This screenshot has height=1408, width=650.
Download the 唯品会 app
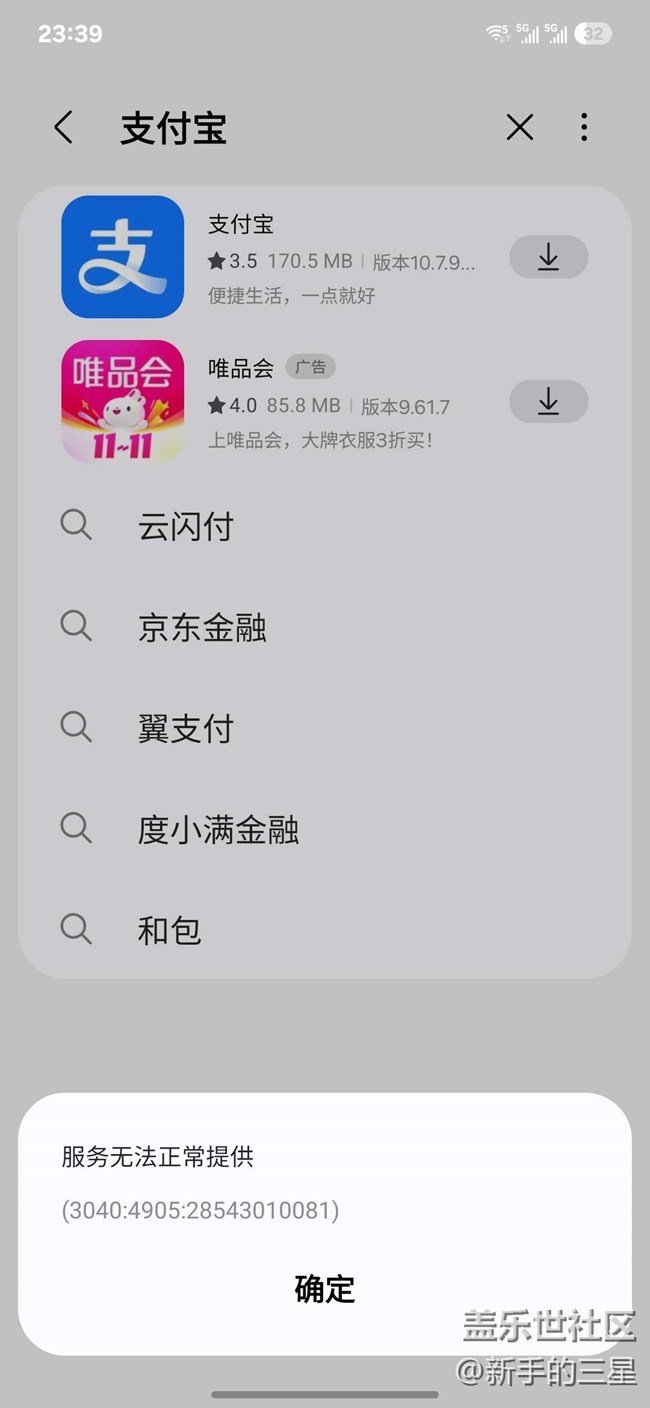pos(548,402)
